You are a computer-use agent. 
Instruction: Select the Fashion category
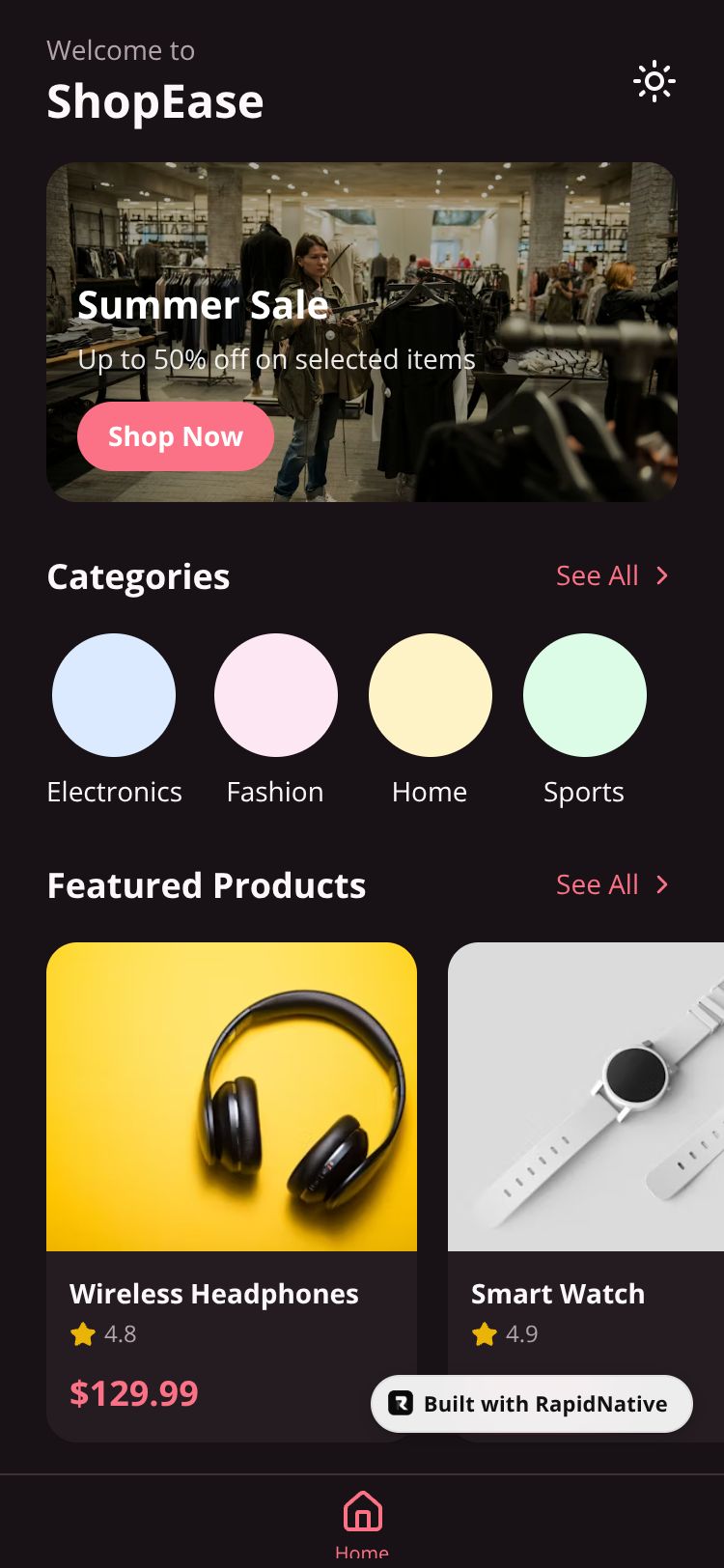276,695
